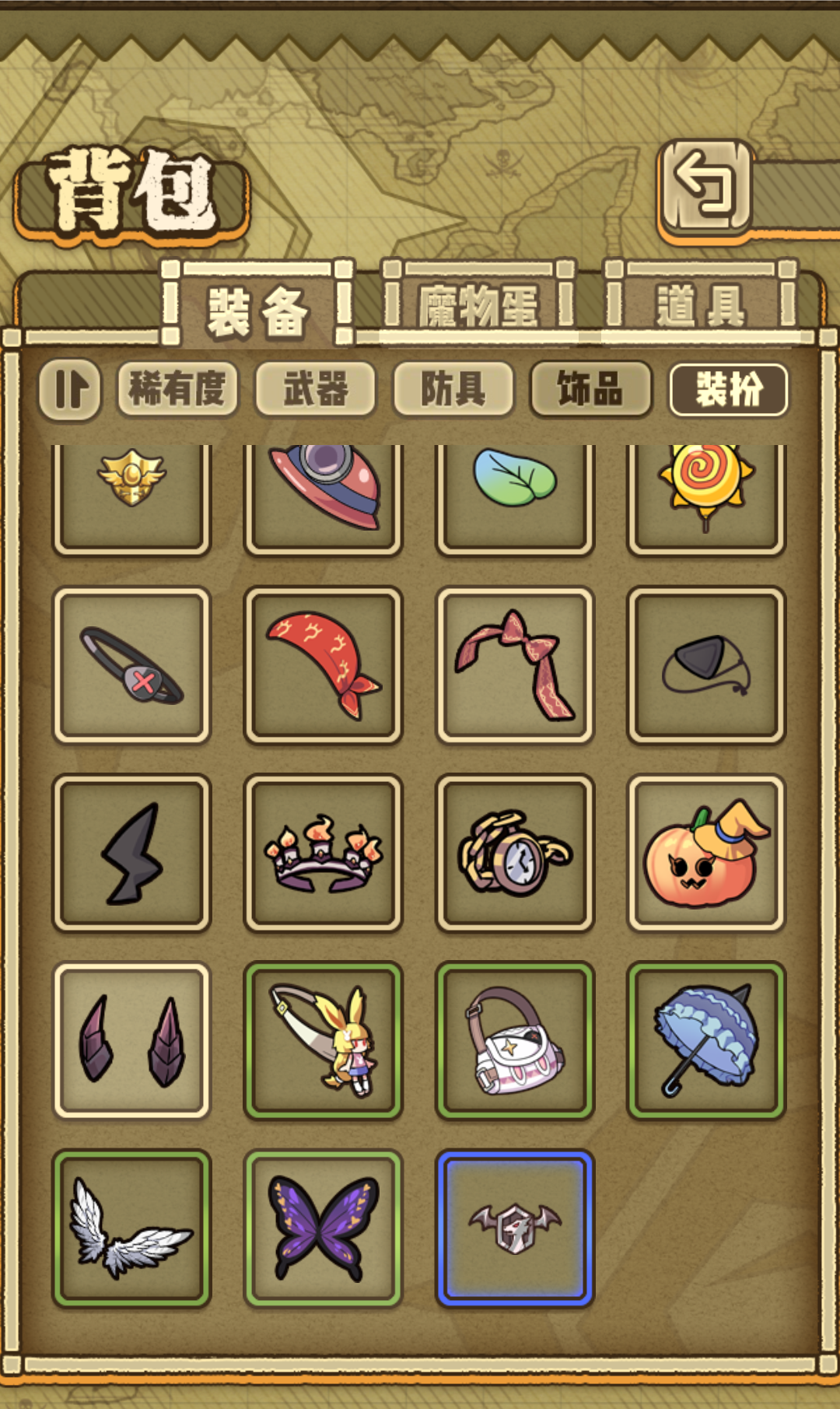The height and width of the screenshot is (1409, 840).
Task: Enable the 饰品 accessory filter
Action: [x=590, y=389]
